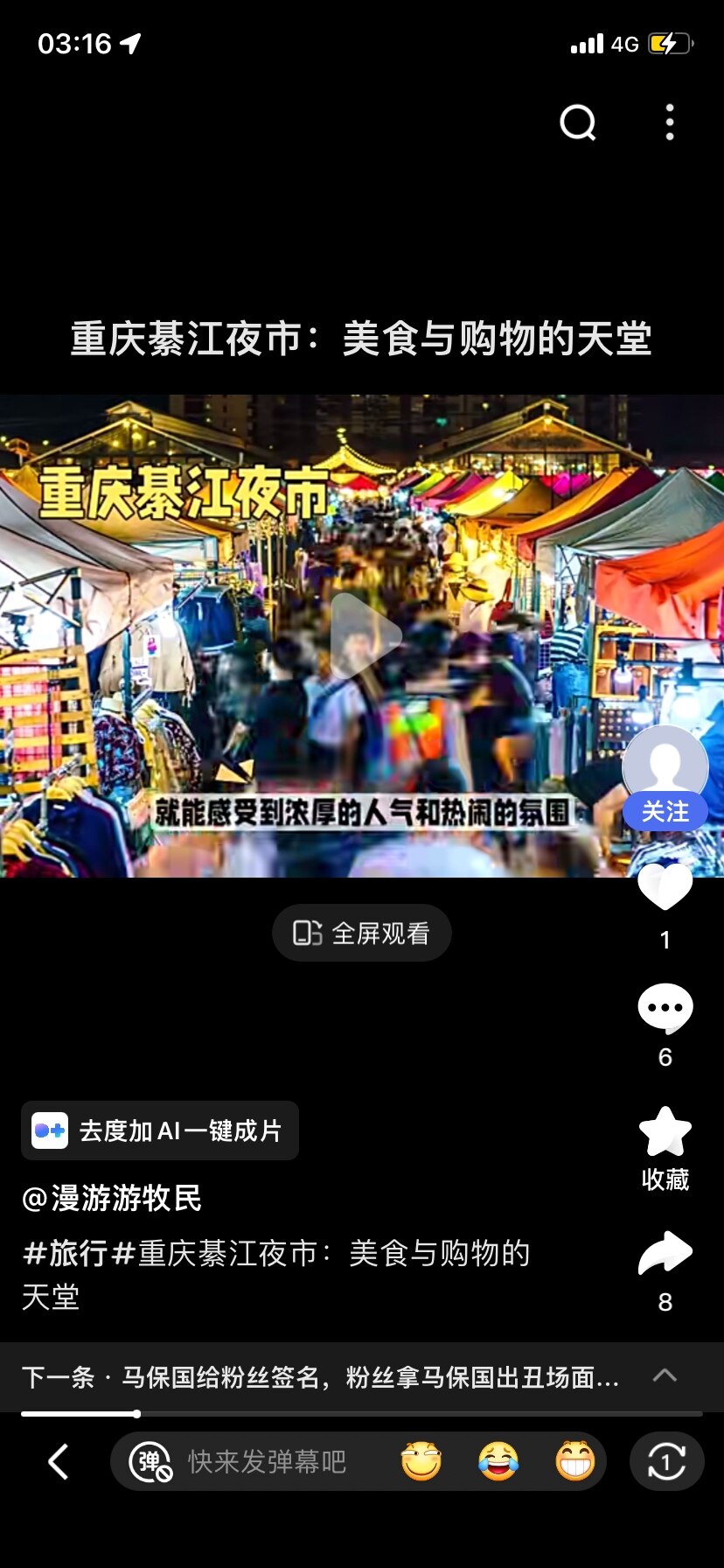724x1568 pixels.
Task: Switch to 全屏观看 fullscreen mode
Action: click(362, 934)
